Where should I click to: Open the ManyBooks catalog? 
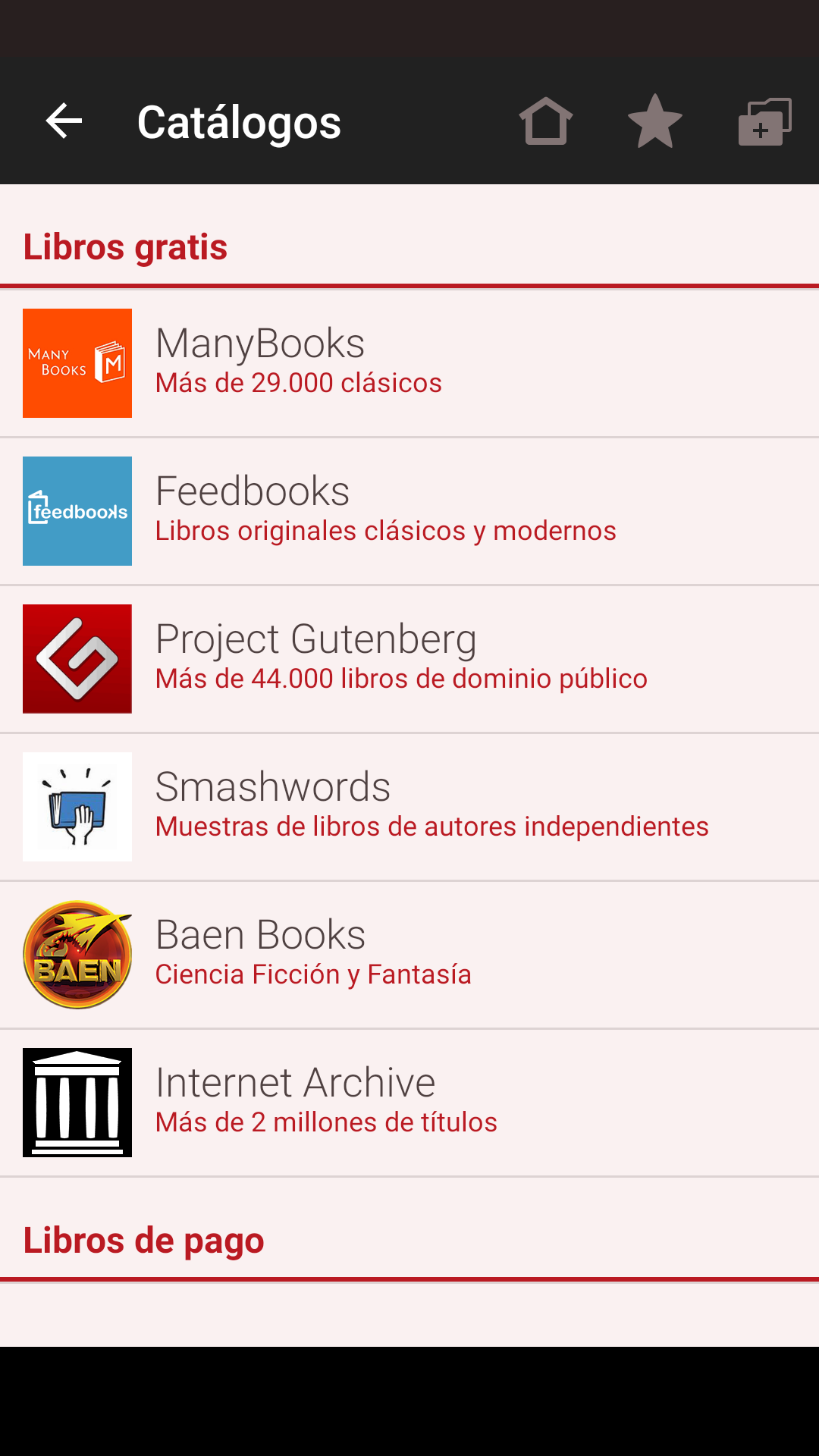(409, 363)
